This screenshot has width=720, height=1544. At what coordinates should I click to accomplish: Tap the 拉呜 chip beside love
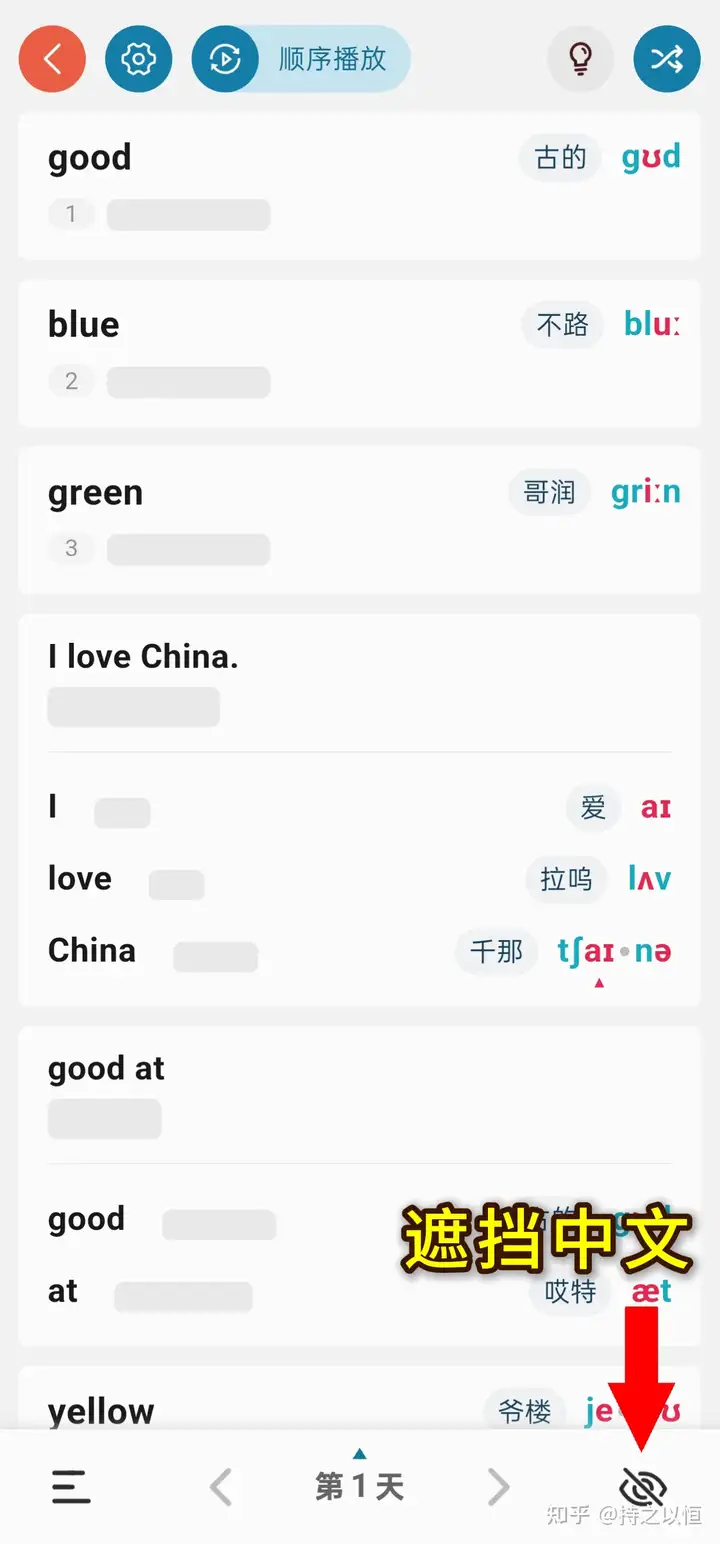tap(566, 879)
